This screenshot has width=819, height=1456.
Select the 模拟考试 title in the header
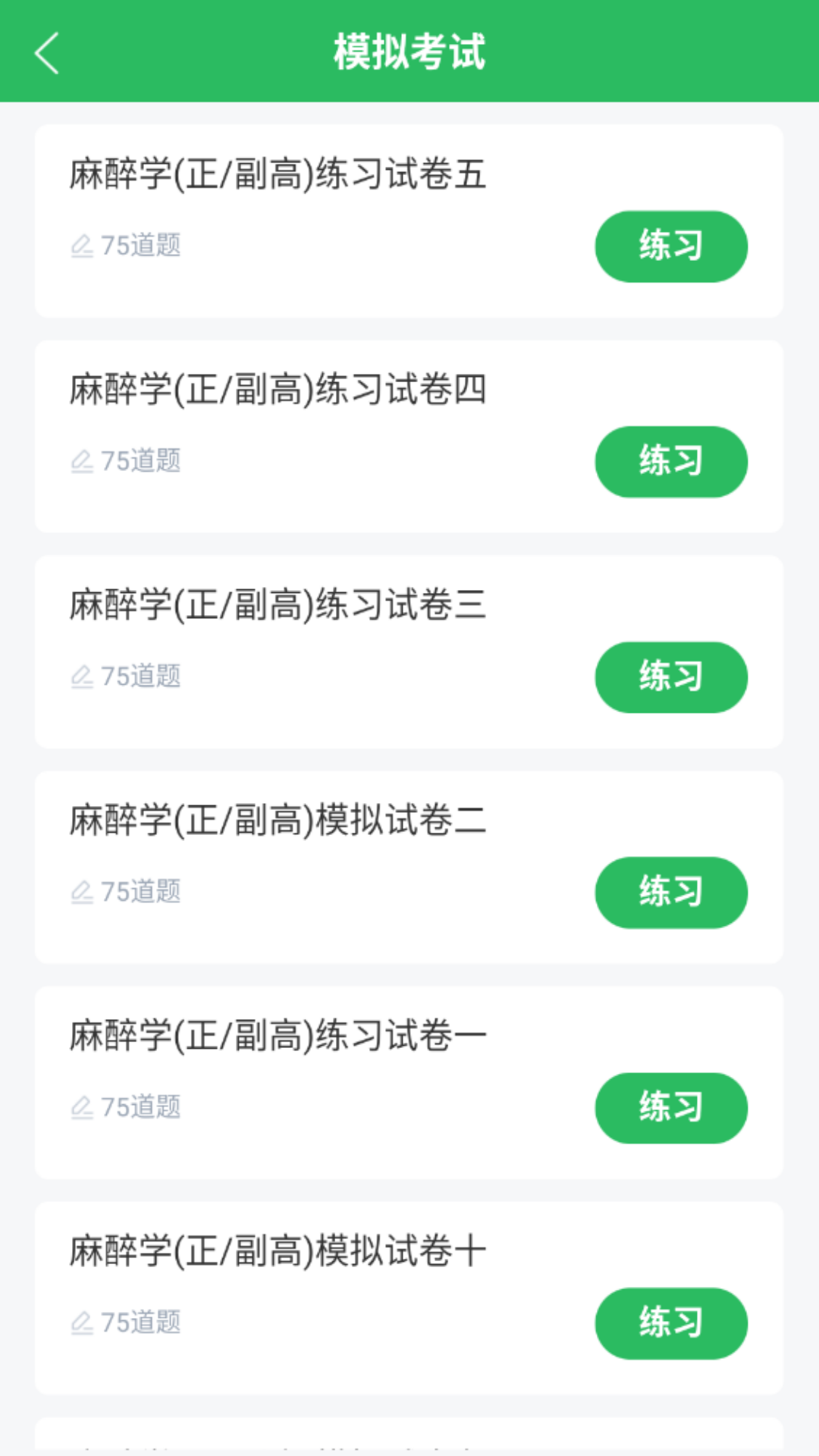409,53
